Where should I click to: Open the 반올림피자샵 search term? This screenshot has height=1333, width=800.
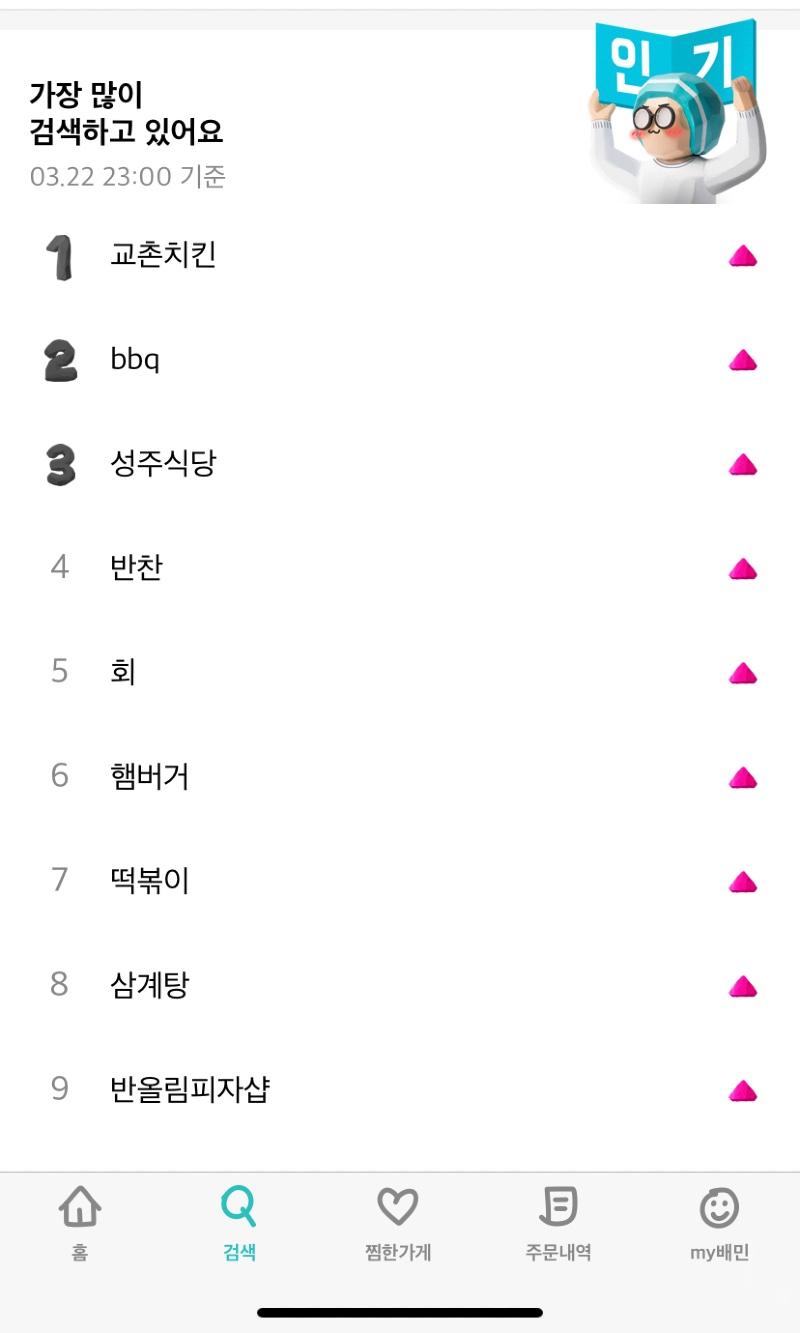point(400,1089)
